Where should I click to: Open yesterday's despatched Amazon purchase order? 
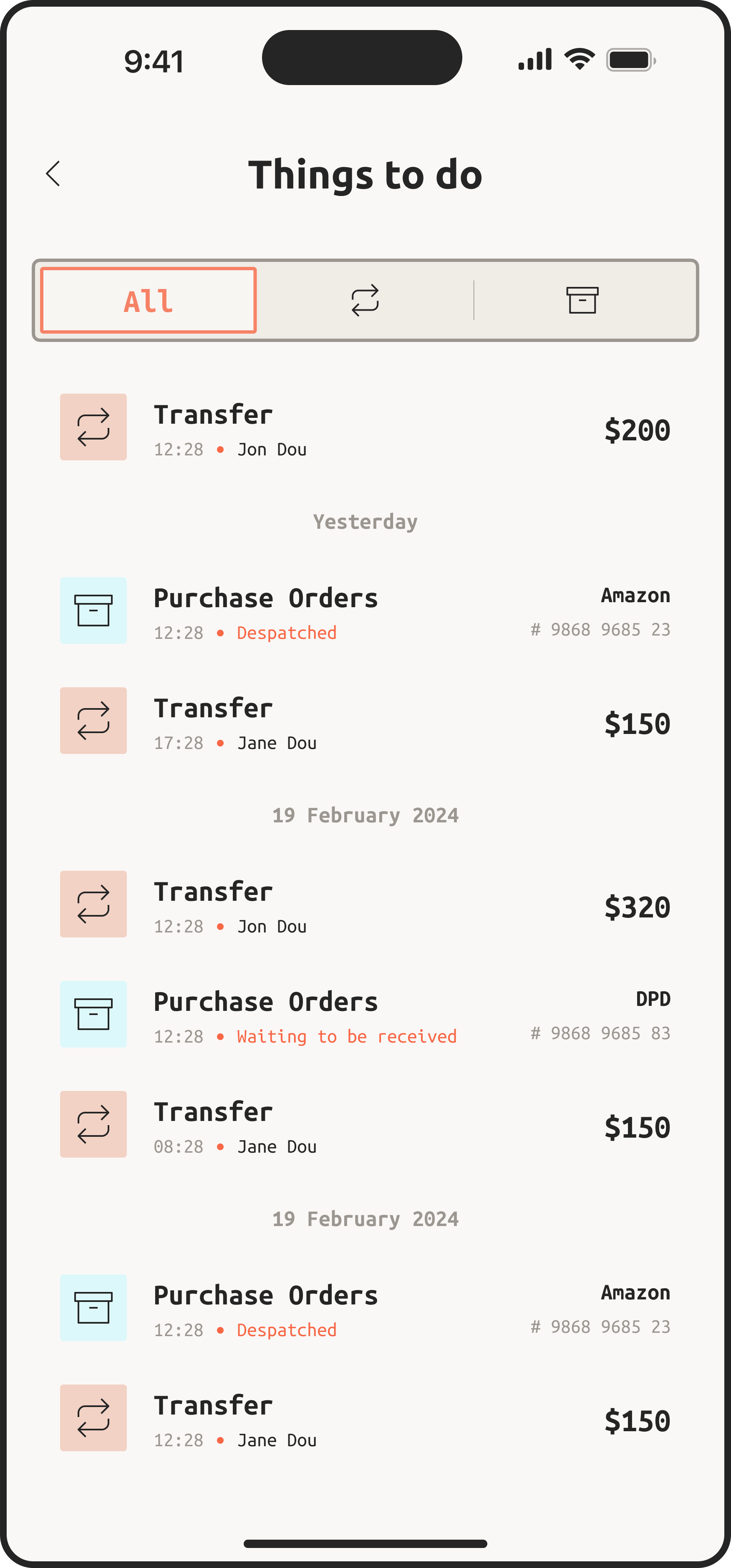click(x=365, y=611)
